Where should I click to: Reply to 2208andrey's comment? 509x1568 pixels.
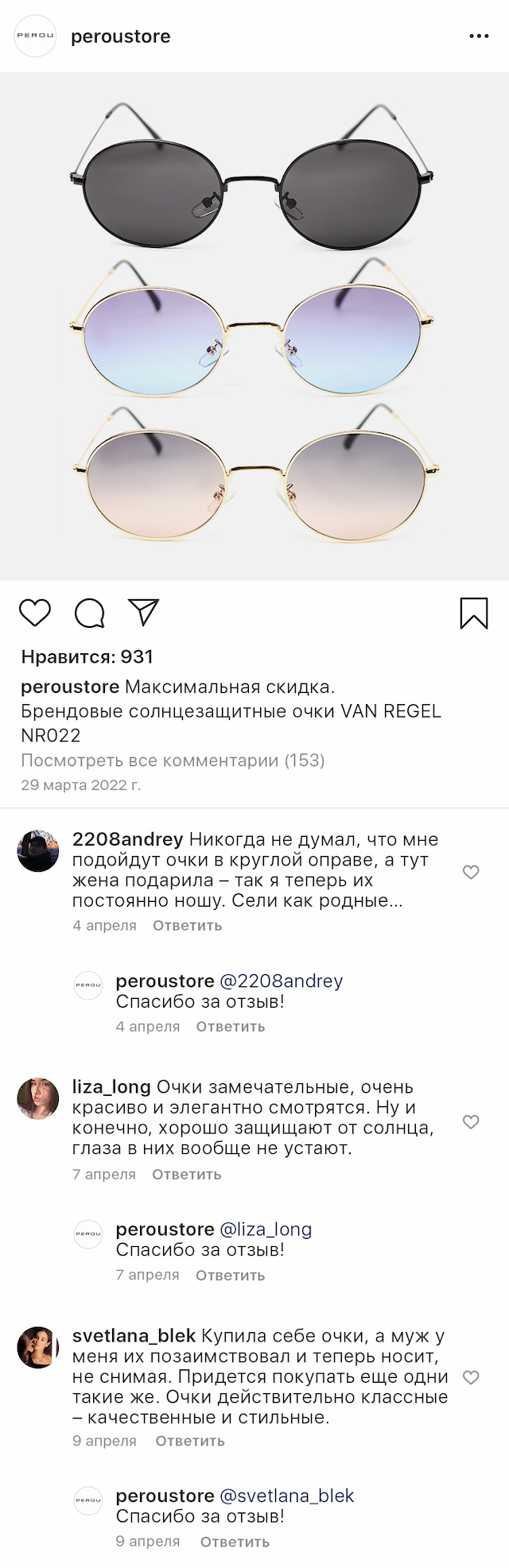tap(187, 926)
